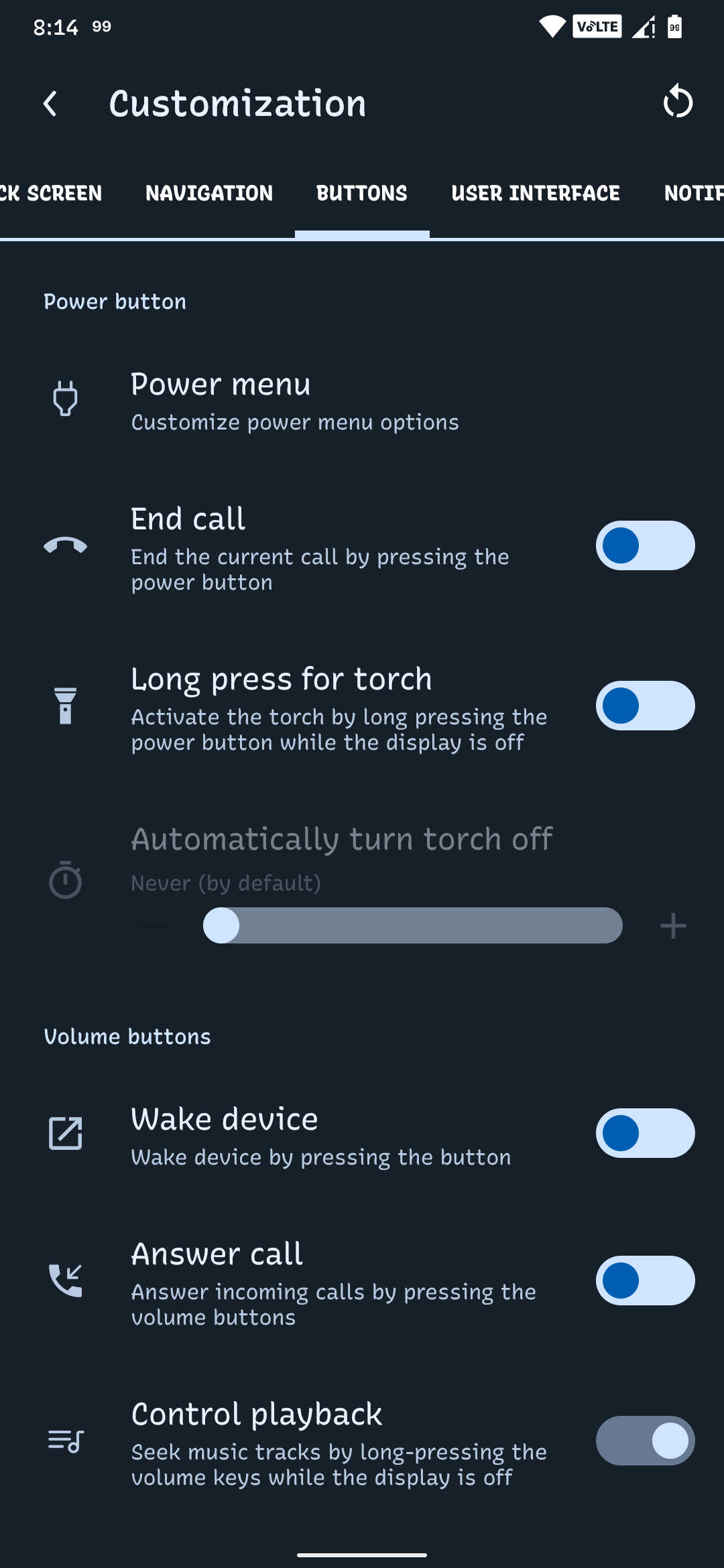
Task: Switch to the User Interface tab
Action: tap(535, 194)
